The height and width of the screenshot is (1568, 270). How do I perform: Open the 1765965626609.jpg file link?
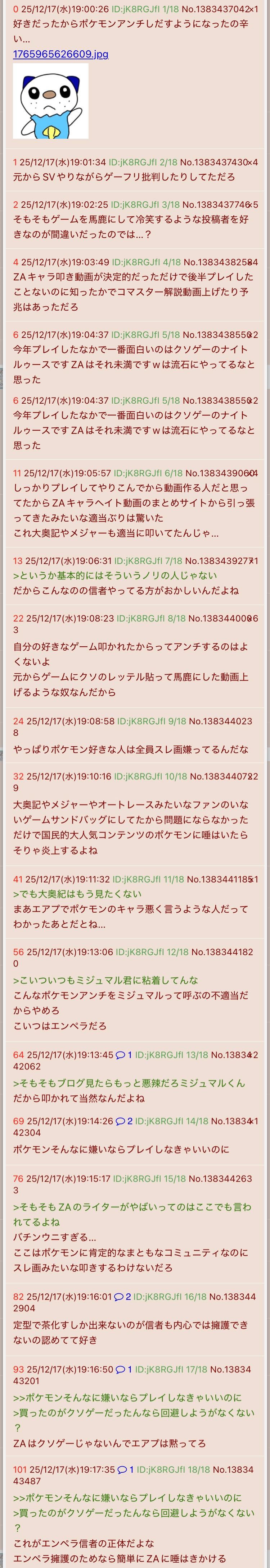click(60, 54)
